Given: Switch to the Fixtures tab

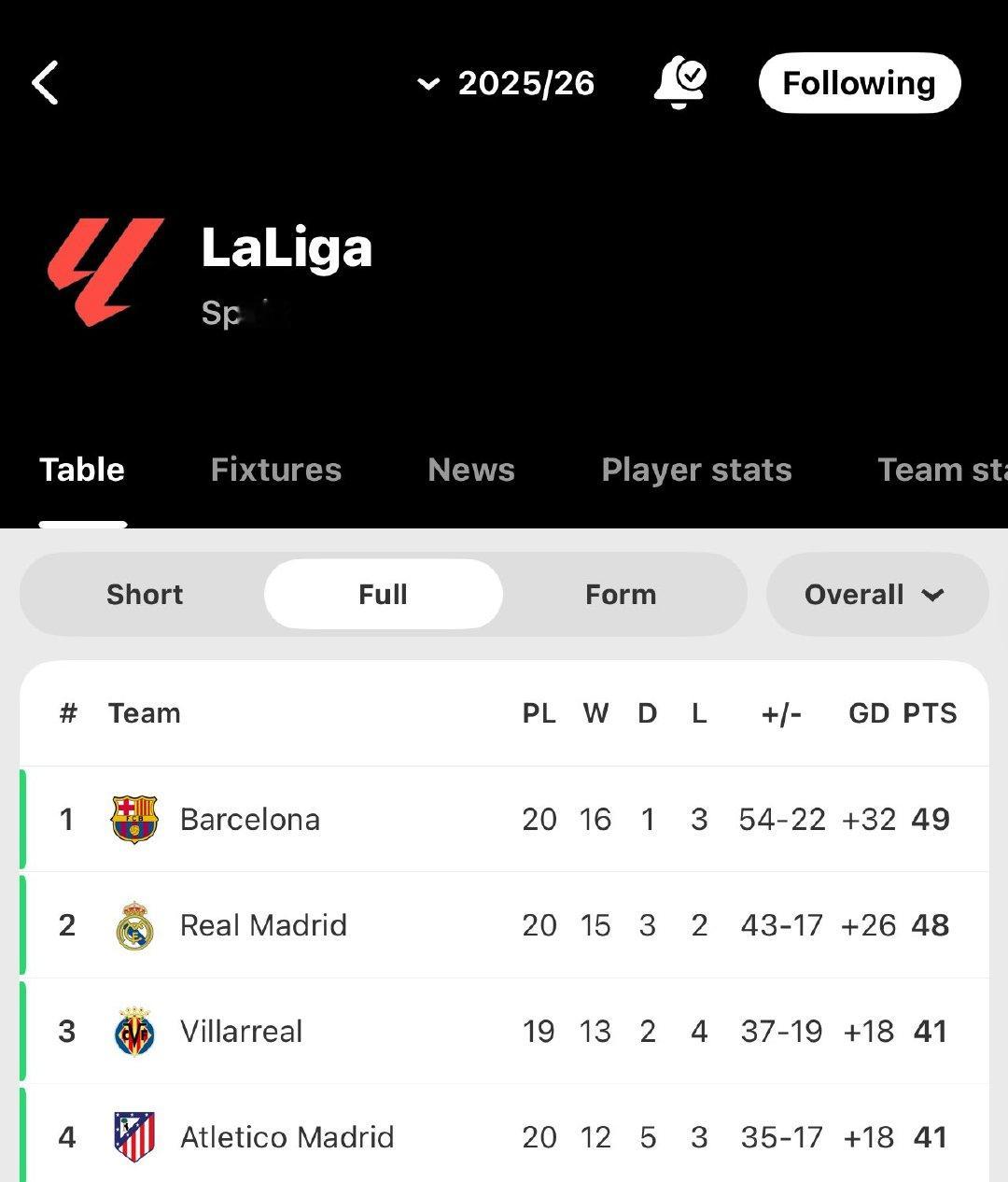Looking at the screenshot, I should (276, 470).
